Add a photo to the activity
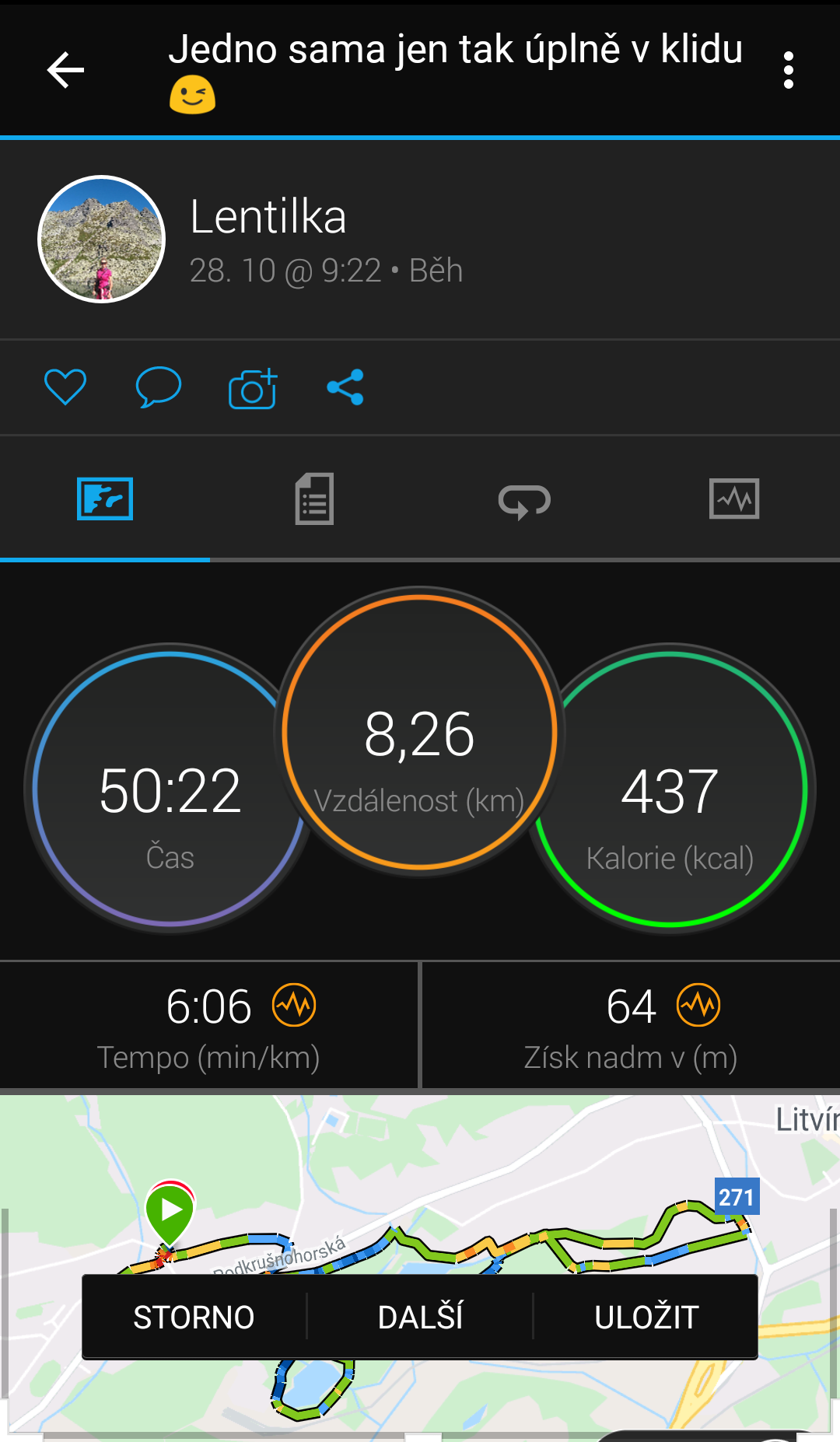 (x=253, y=387)
